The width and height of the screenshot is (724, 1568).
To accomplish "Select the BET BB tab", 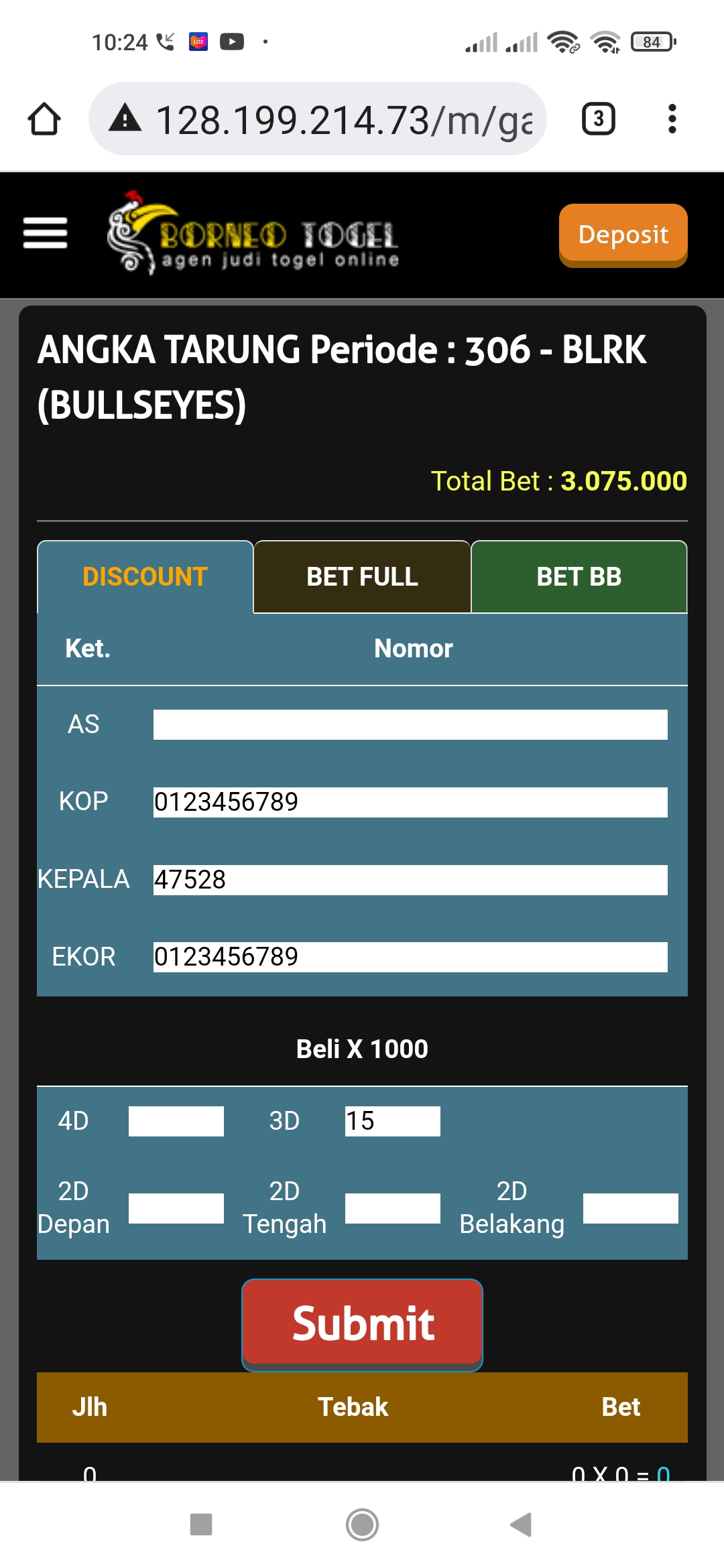I will pos(579,577).
